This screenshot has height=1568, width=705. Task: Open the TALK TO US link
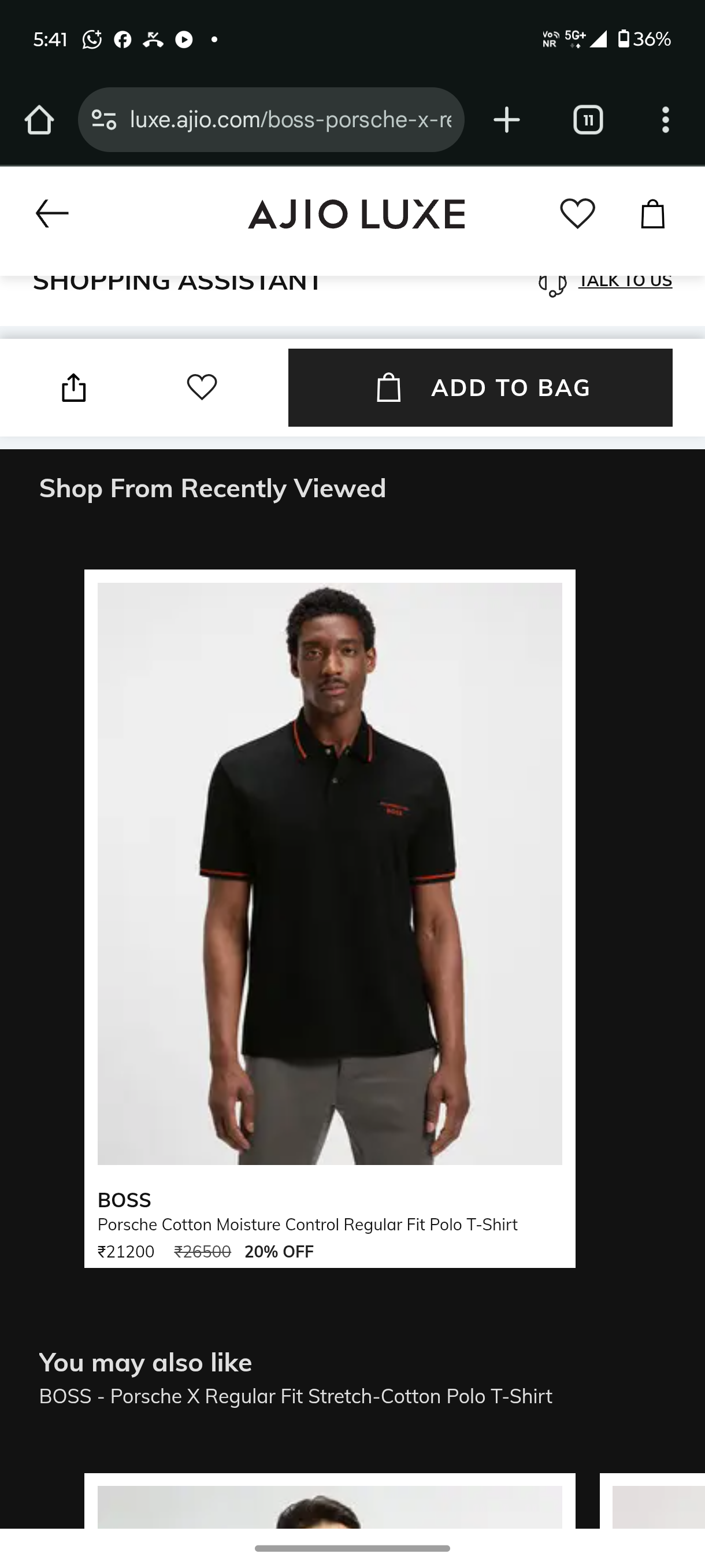tap(625, 280)
